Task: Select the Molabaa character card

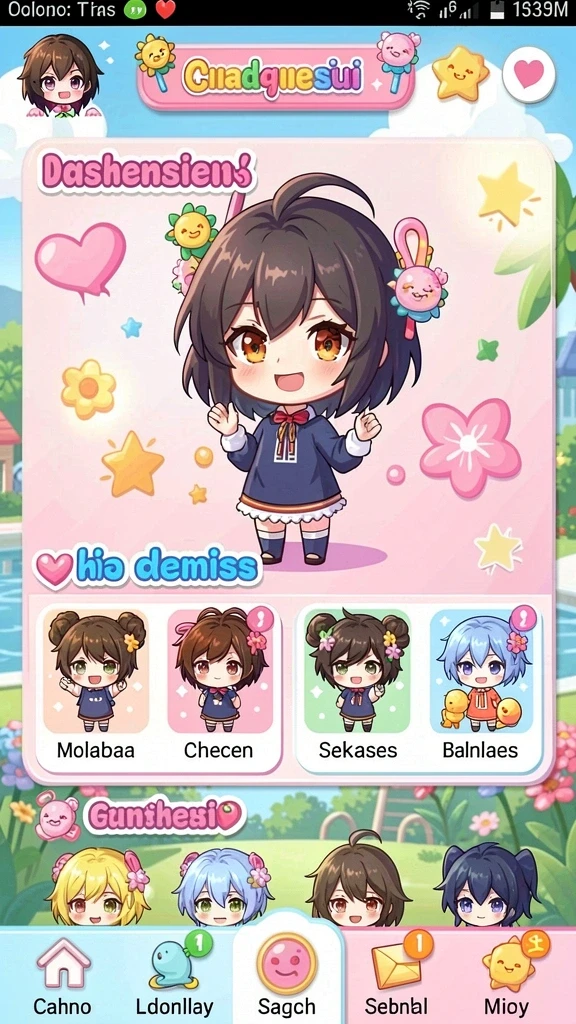Action: pos(96,687)
